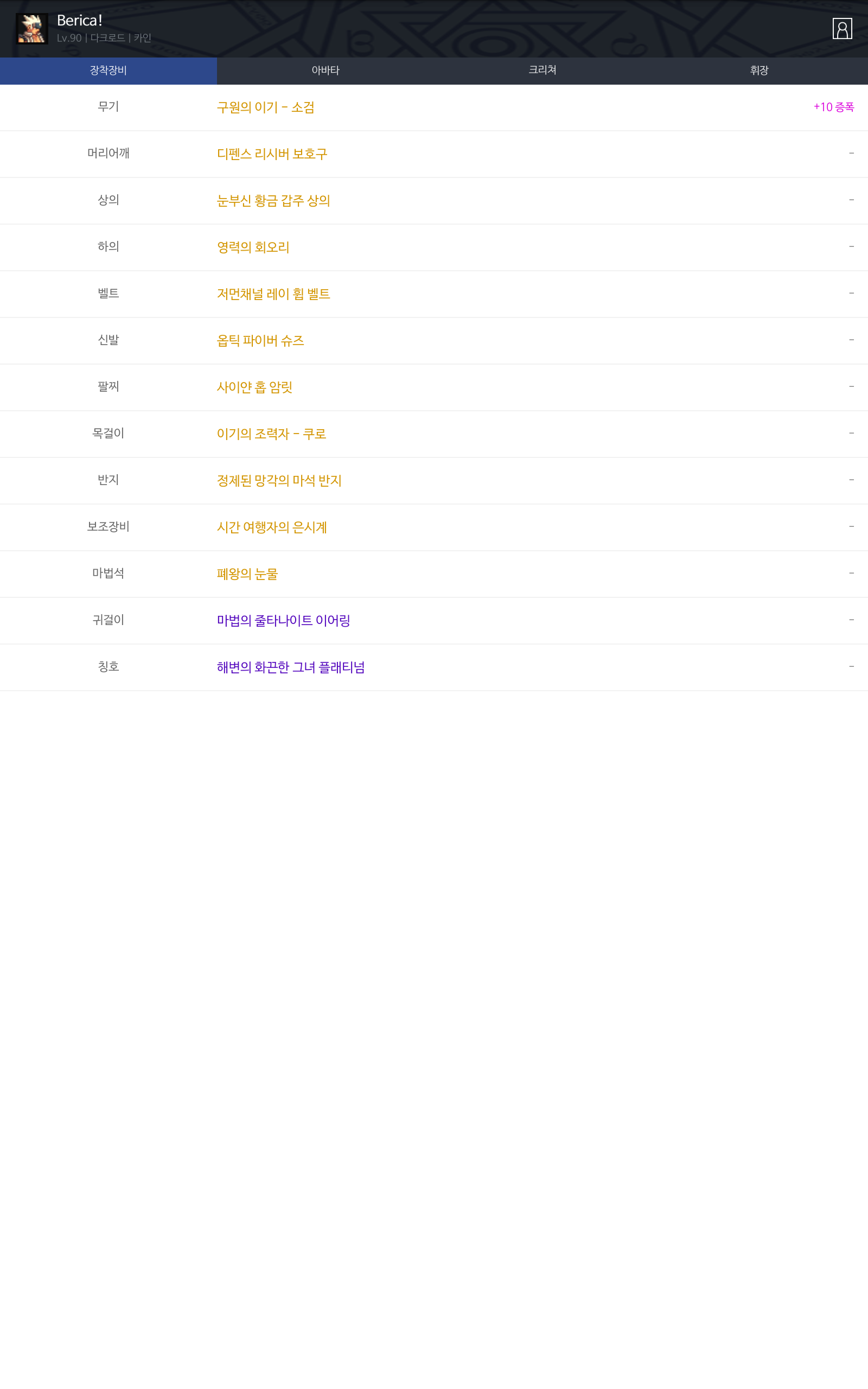Switch to the 크리쳐 tab
The image size is (868, 1389).
click(542, 71)
